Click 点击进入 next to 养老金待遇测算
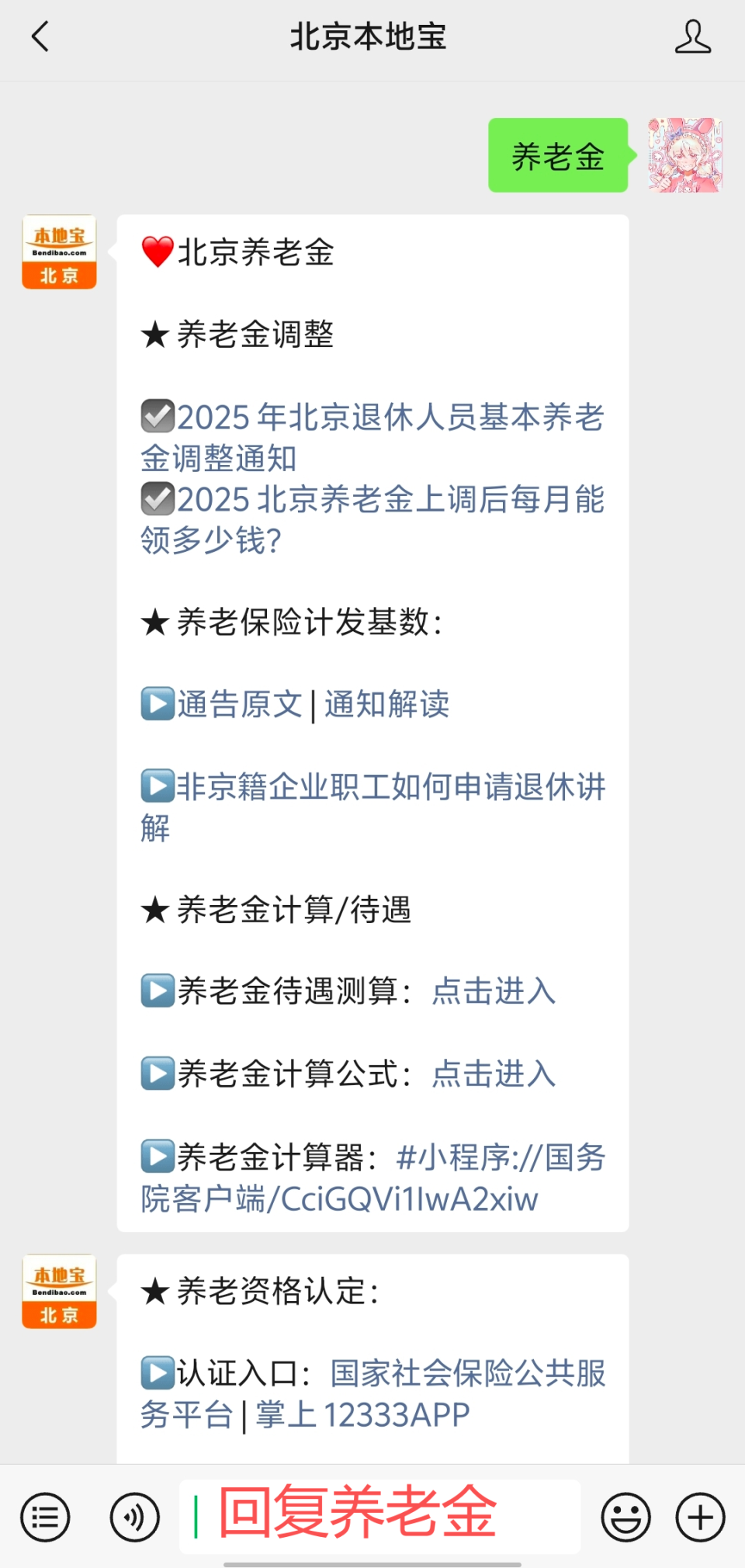The width and height of the screenshot is (745, 1568). [x=491, y=990]
